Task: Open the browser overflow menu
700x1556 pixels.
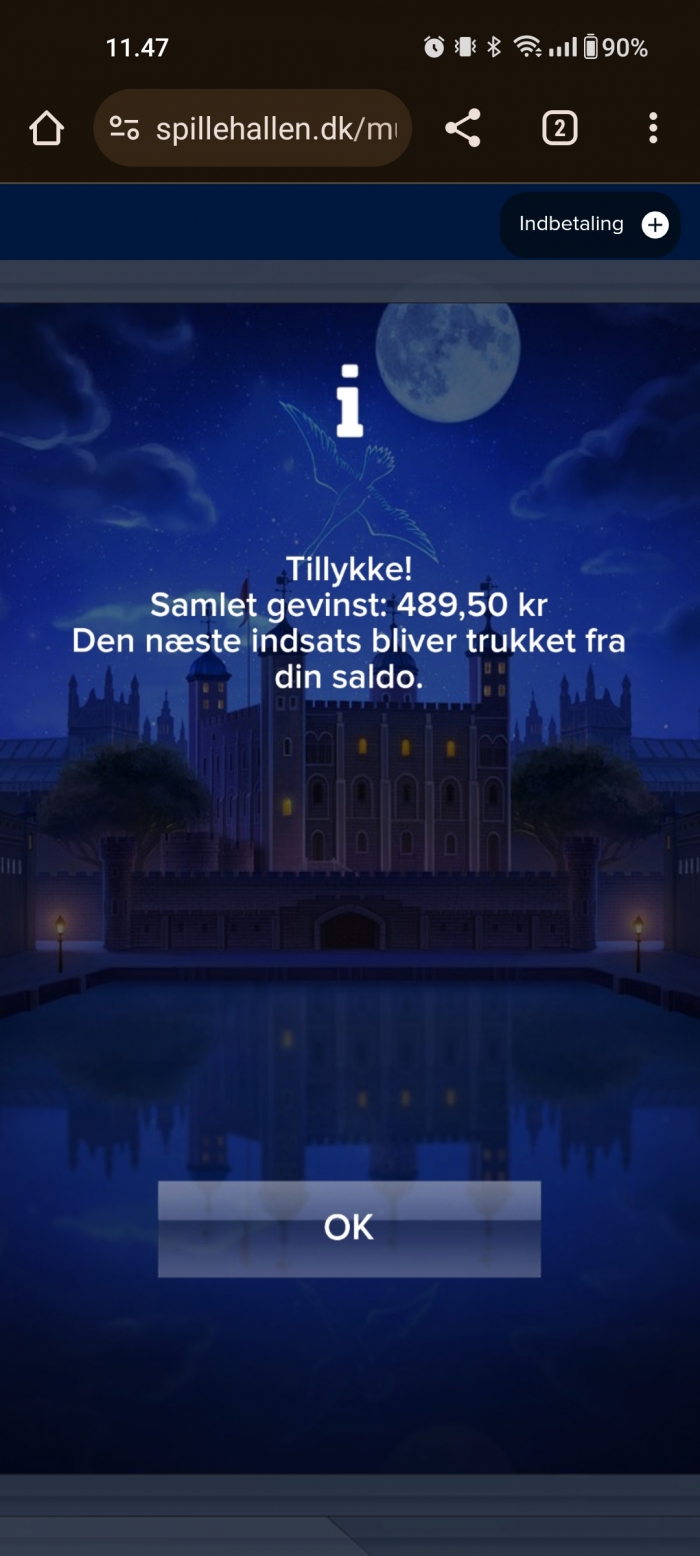Action: pos(653,128)
